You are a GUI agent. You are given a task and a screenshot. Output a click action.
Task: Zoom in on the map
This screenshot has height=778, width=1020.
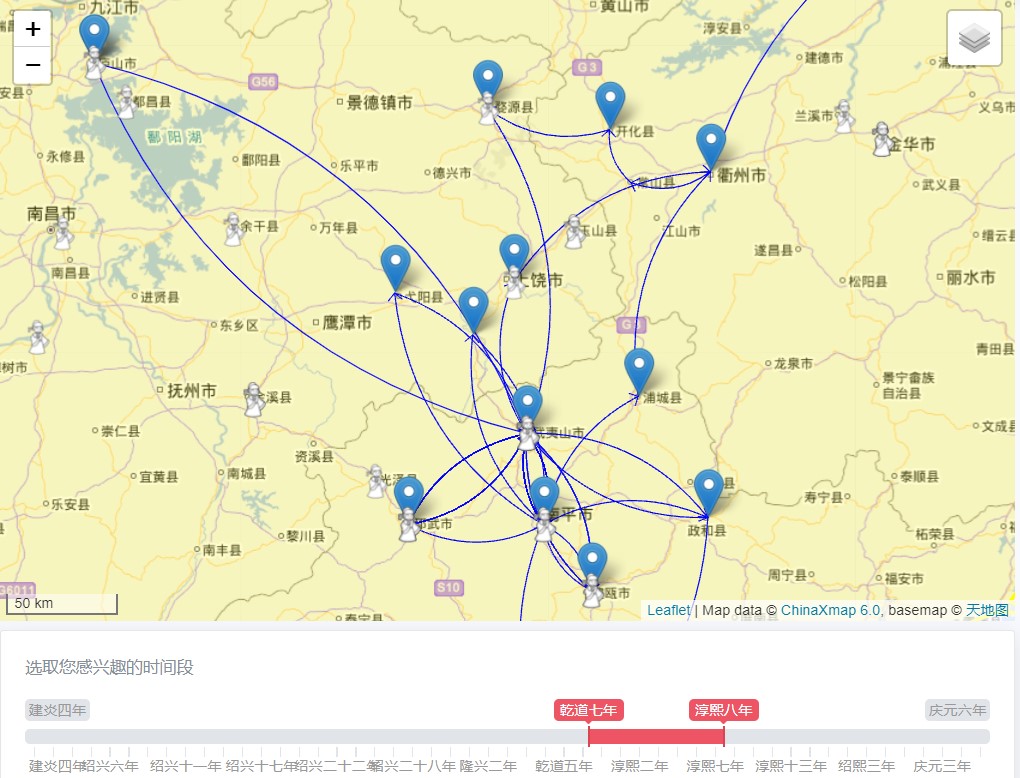pyautogui.click(x=33, y=30)
